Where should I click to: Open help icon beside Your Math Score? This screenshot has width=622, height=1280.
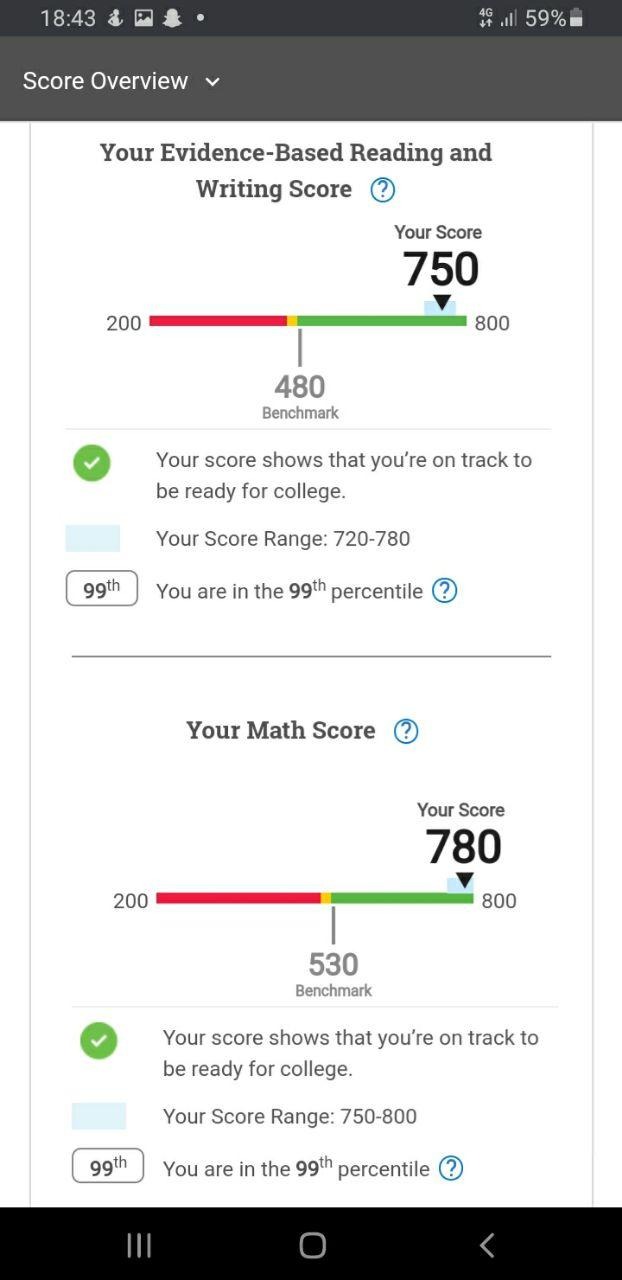[x=405, y=731]
